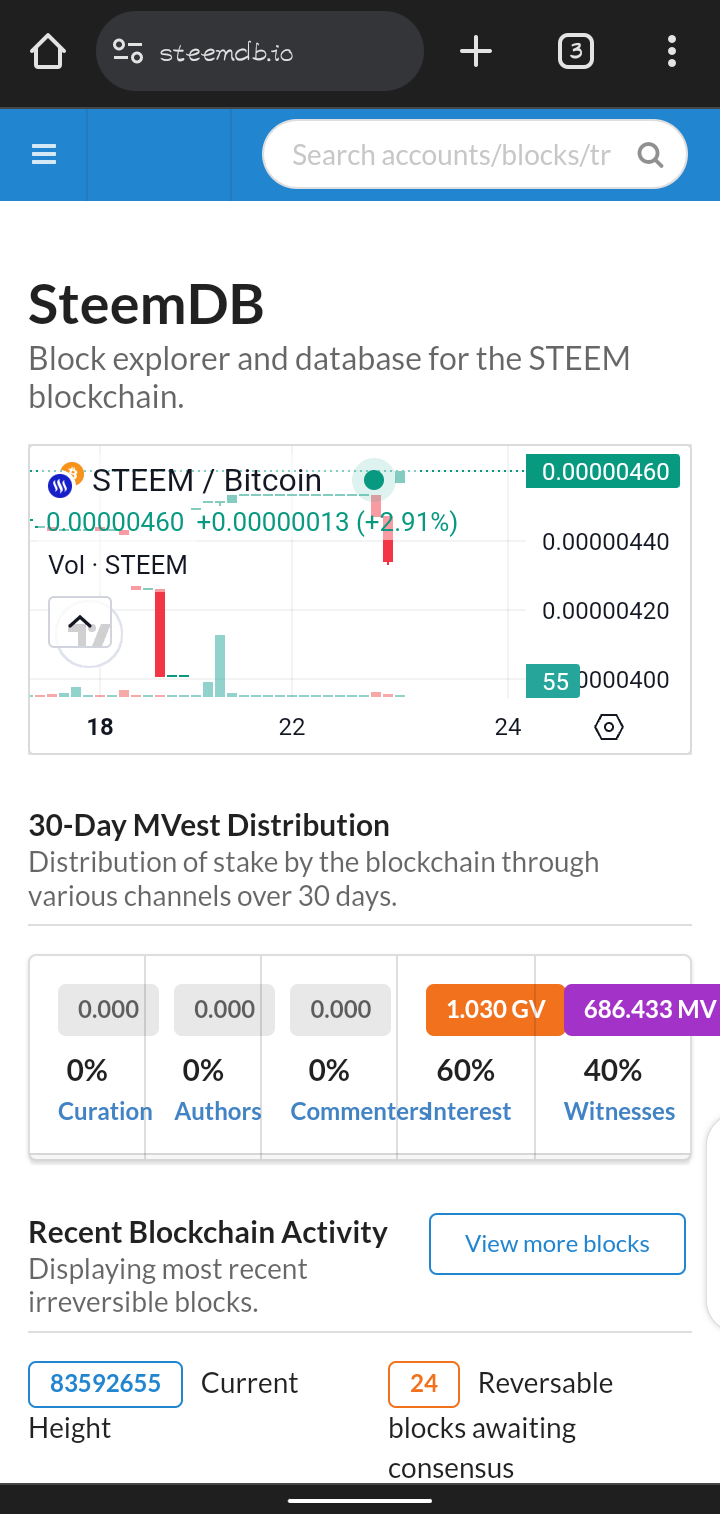Open the browser overflow menu
The width and height of the screenshot is (720, 1514).
click(x=671, y=51)
